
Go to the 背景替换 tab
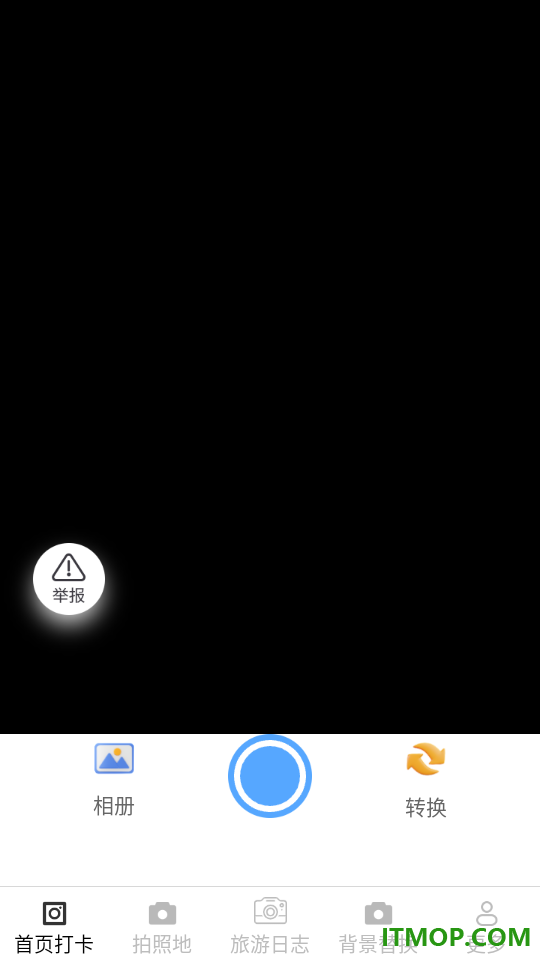378,926
